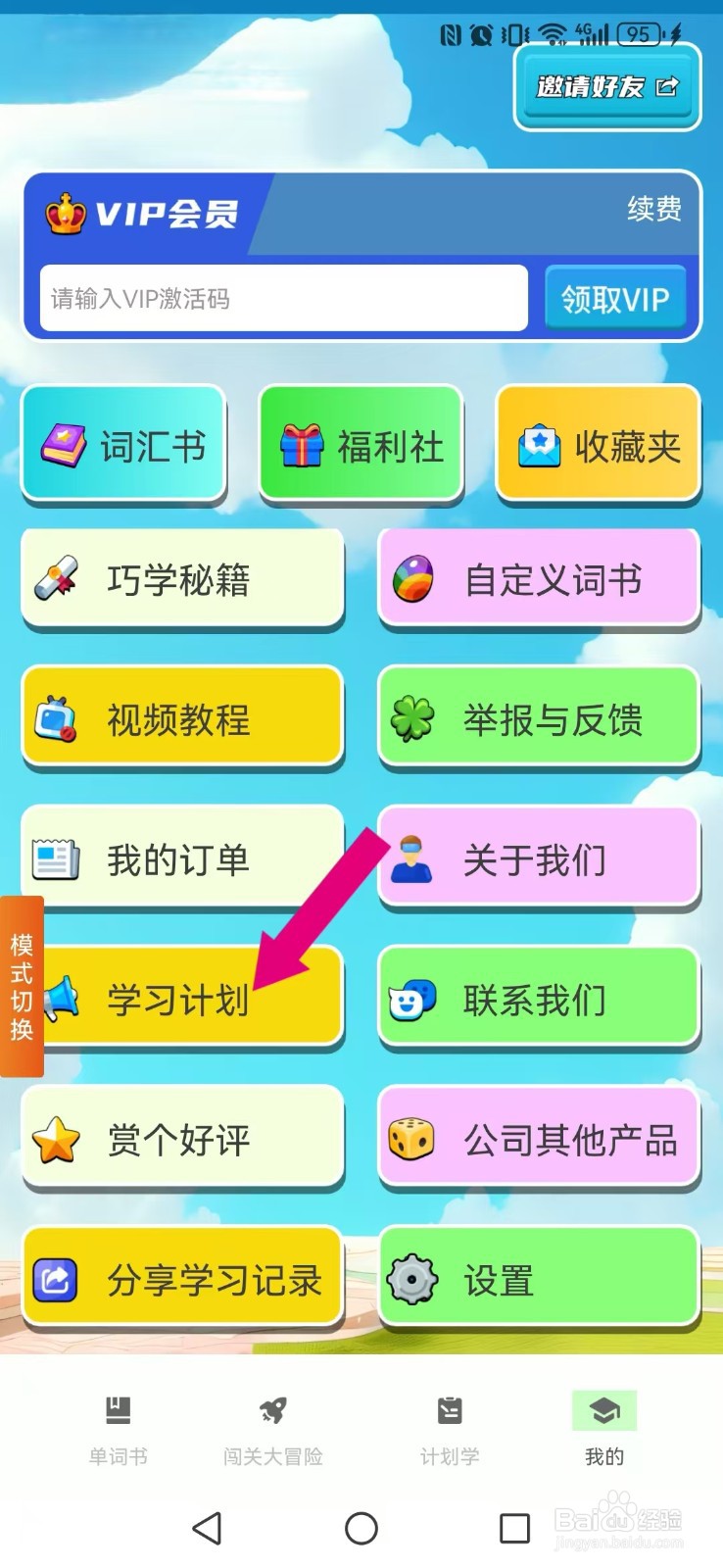Image resolution: width=723 pixels, height=1568 pixels.
Task: Open the 词汇书 vocabulary book section
Action: pyautogui.click(x=123, y=443)
